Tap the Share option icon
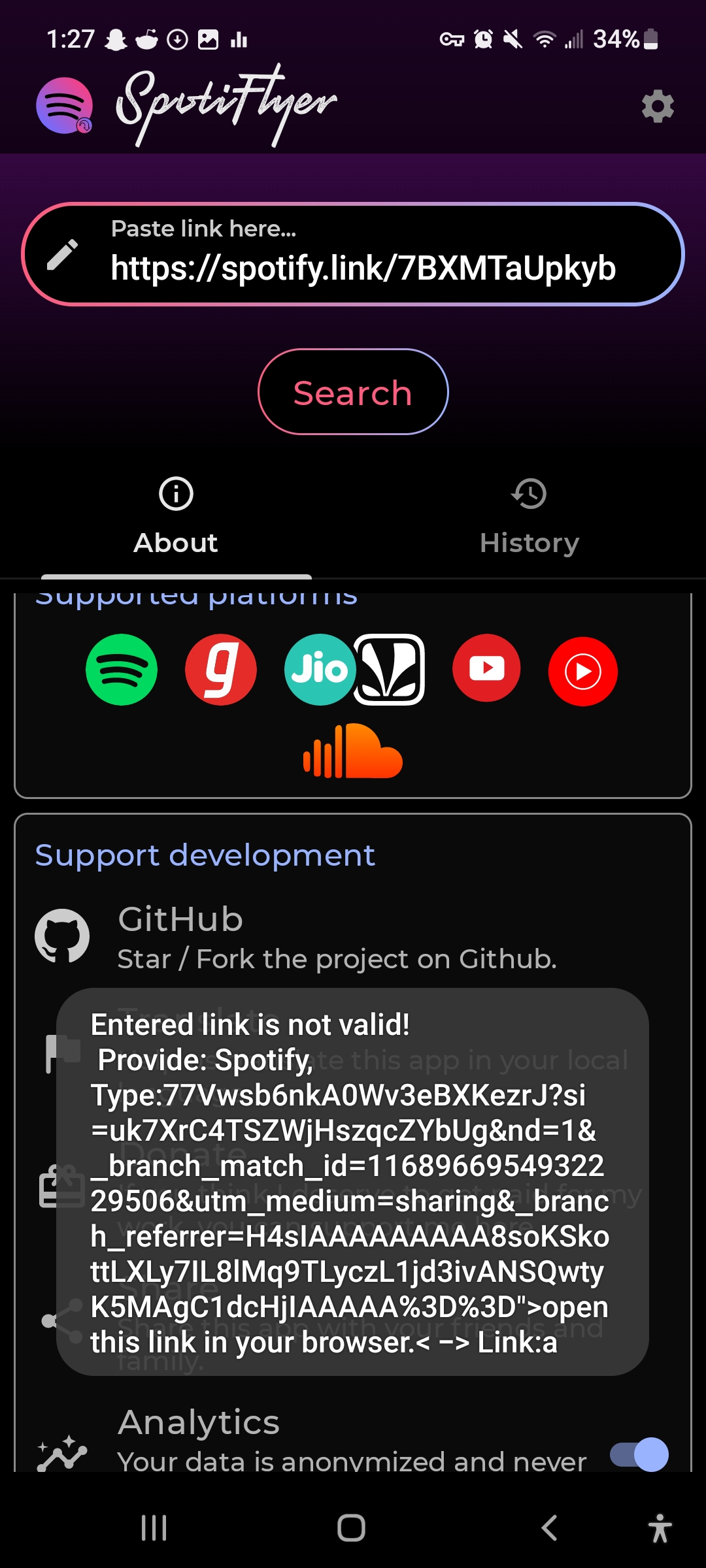Viewport: 706px width, 1568px height. click(62, 1320)
